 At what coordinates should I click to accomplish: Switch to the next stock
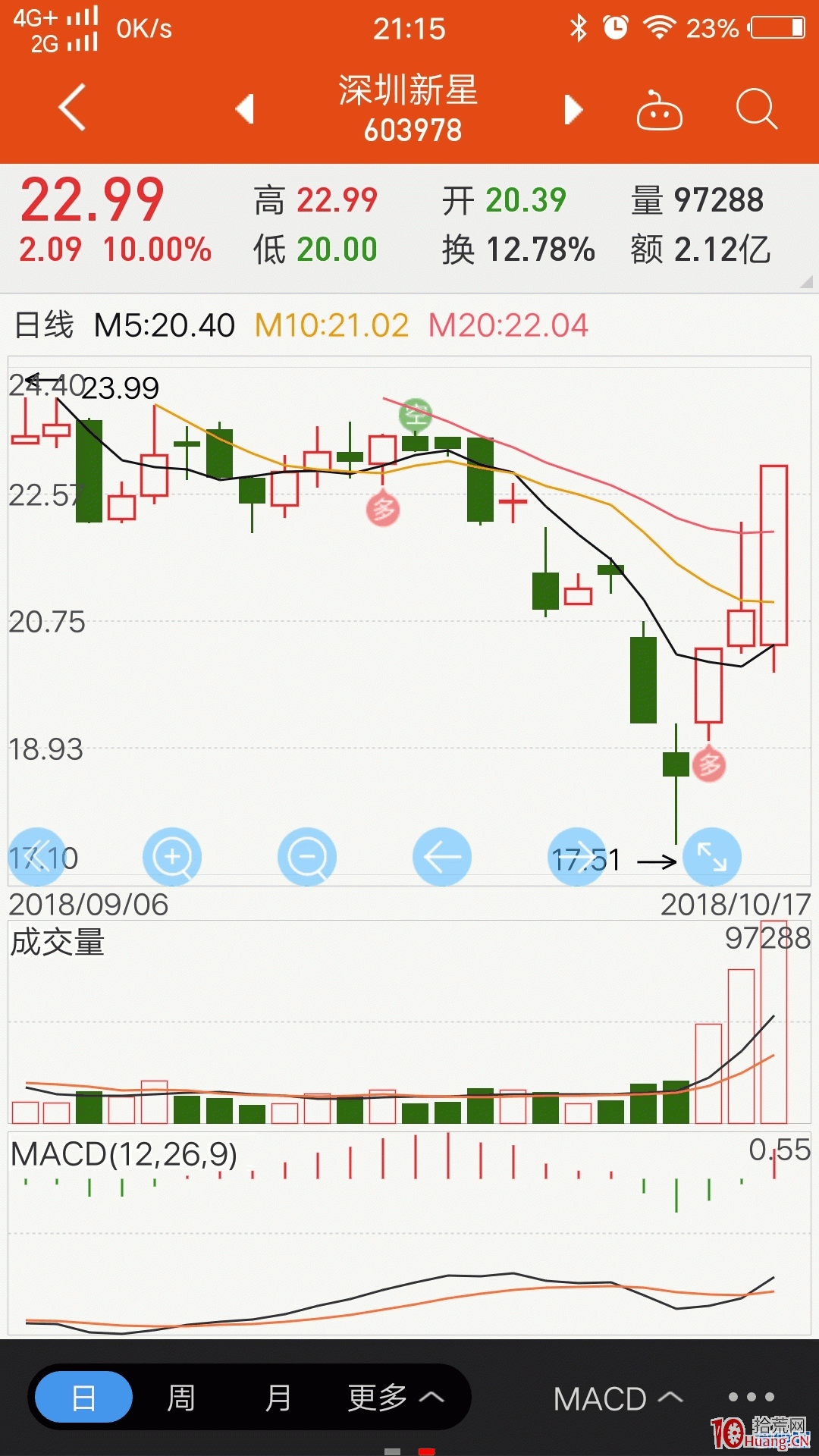pyautogui.click(x=573, y=109)
